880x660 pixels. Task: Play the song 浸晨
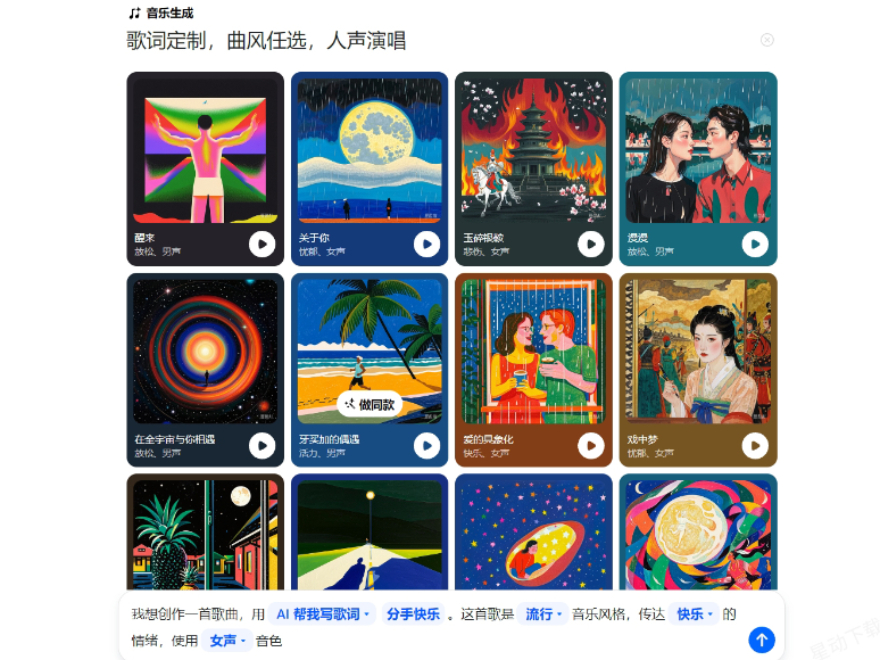[754, 244]
